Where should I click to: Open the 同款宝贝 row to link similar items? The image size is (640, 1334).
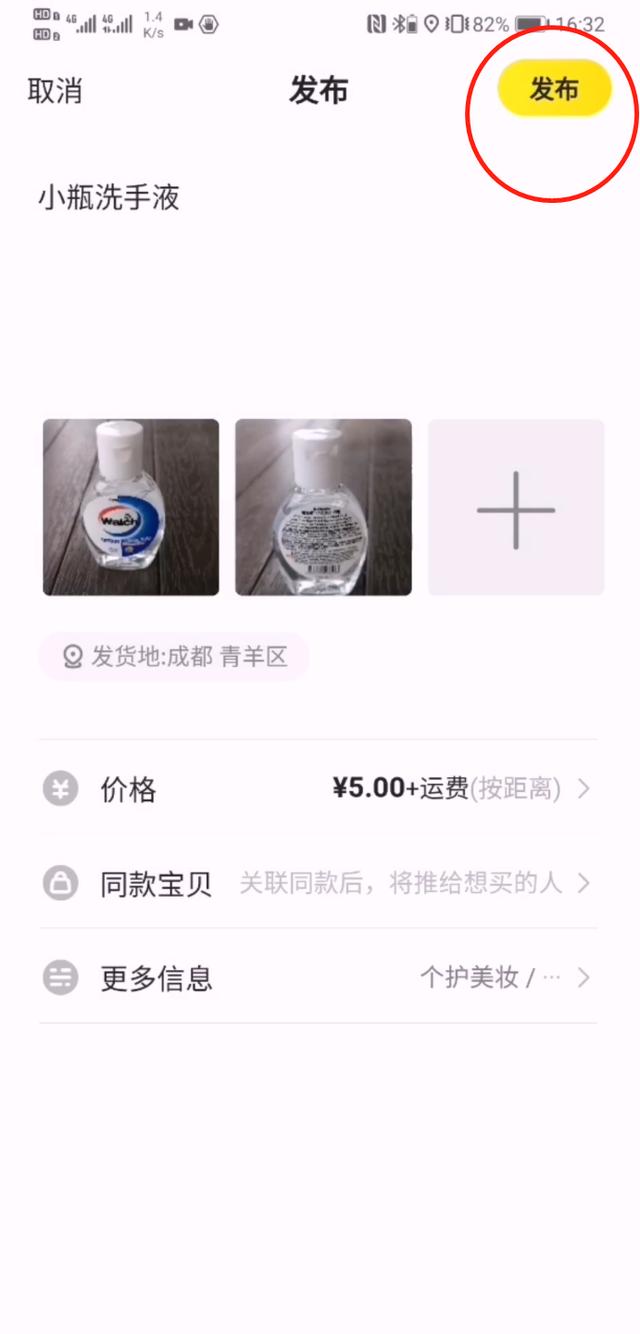point(318,883)
